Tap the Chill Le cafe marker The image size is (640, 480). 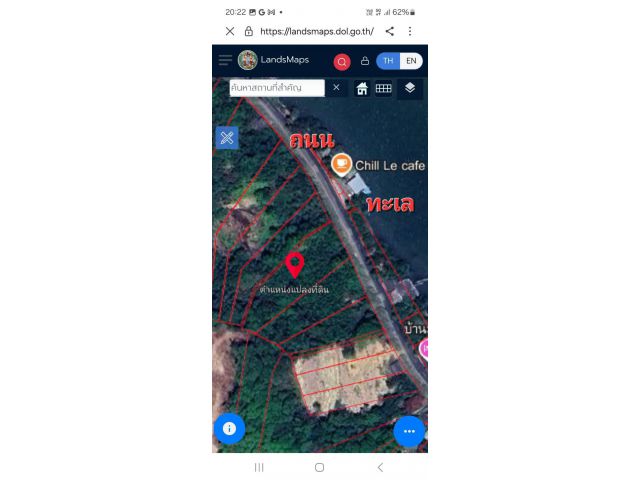pos(342,163)
